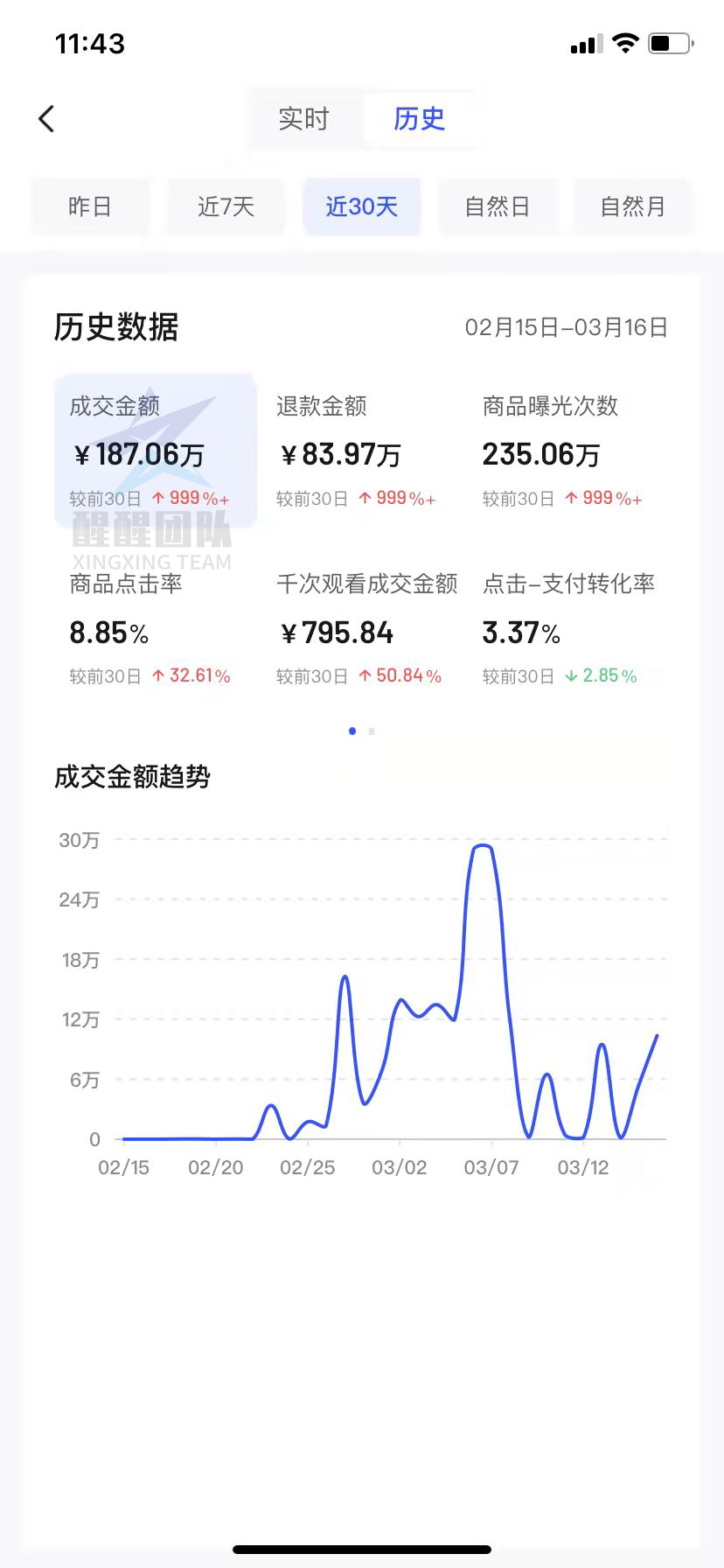Tap the second pagination dot below metrics
Screen dimensions: 724x1568
coord(371,731)
